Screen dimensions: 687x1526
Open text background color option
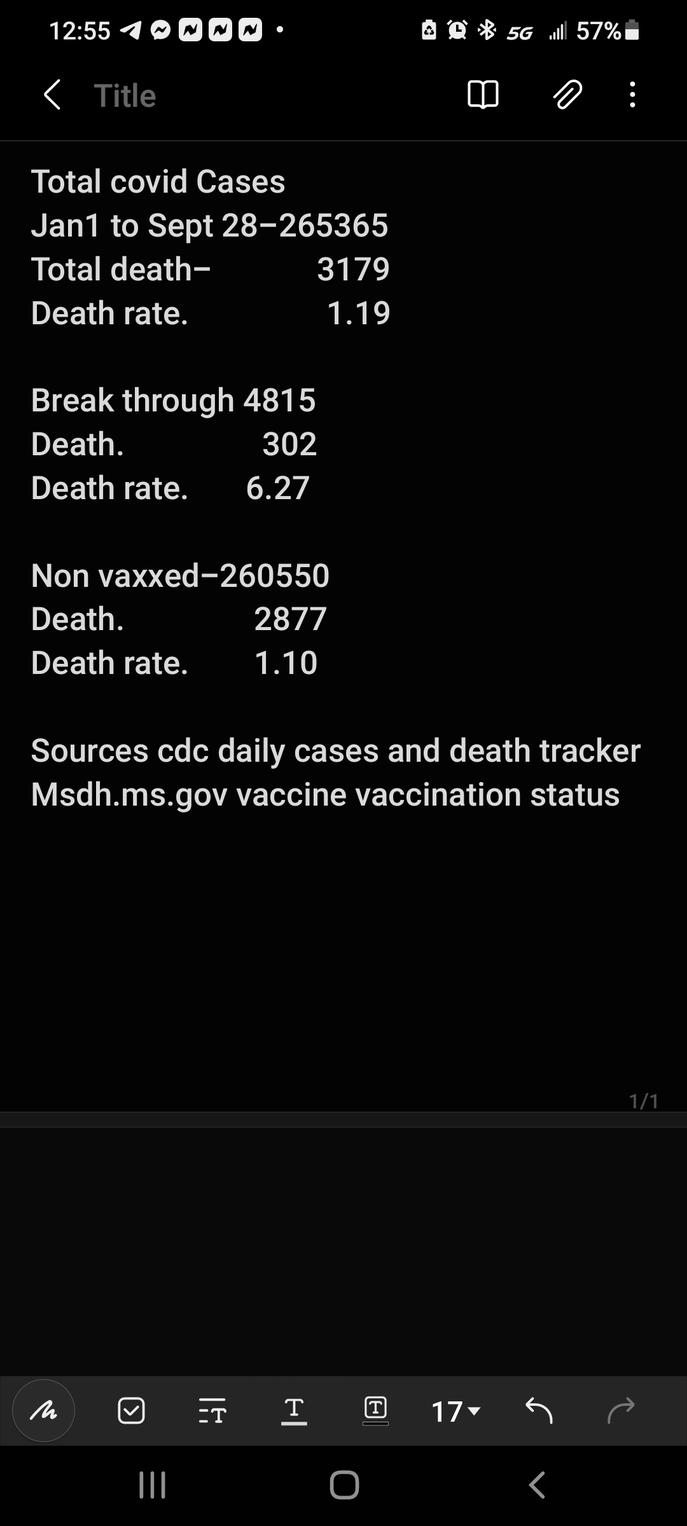click(375, 1411)
